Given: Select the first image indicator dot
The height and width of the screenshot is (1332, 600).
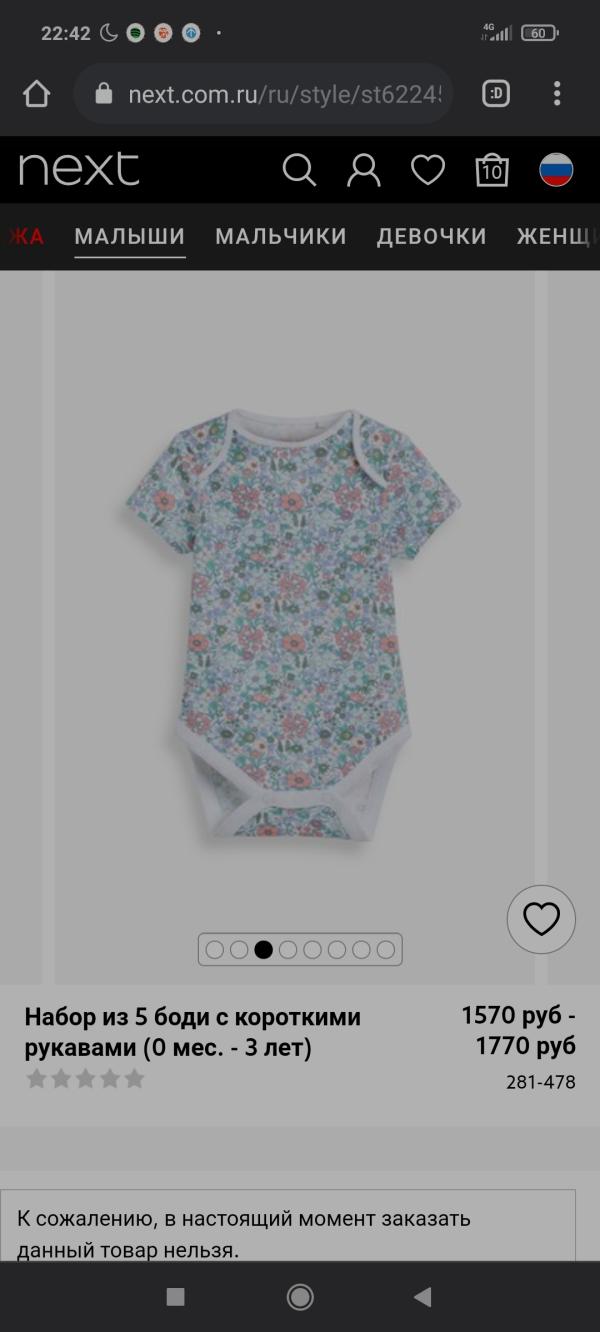Looking at the screenshot, I should (x=215, y=950).
